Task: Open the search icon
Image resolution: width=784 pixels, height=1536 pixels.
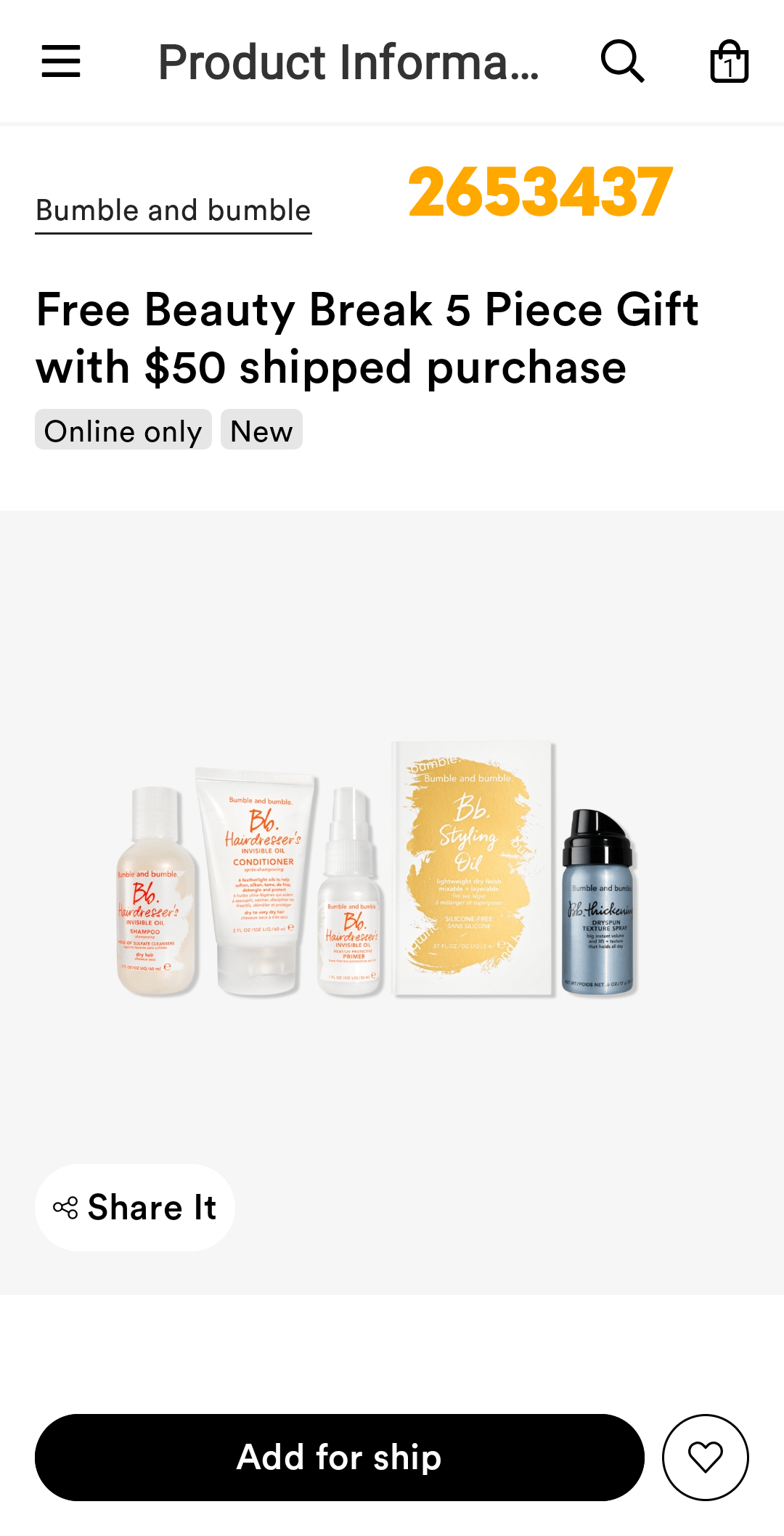Action: [x=622, y=61]
